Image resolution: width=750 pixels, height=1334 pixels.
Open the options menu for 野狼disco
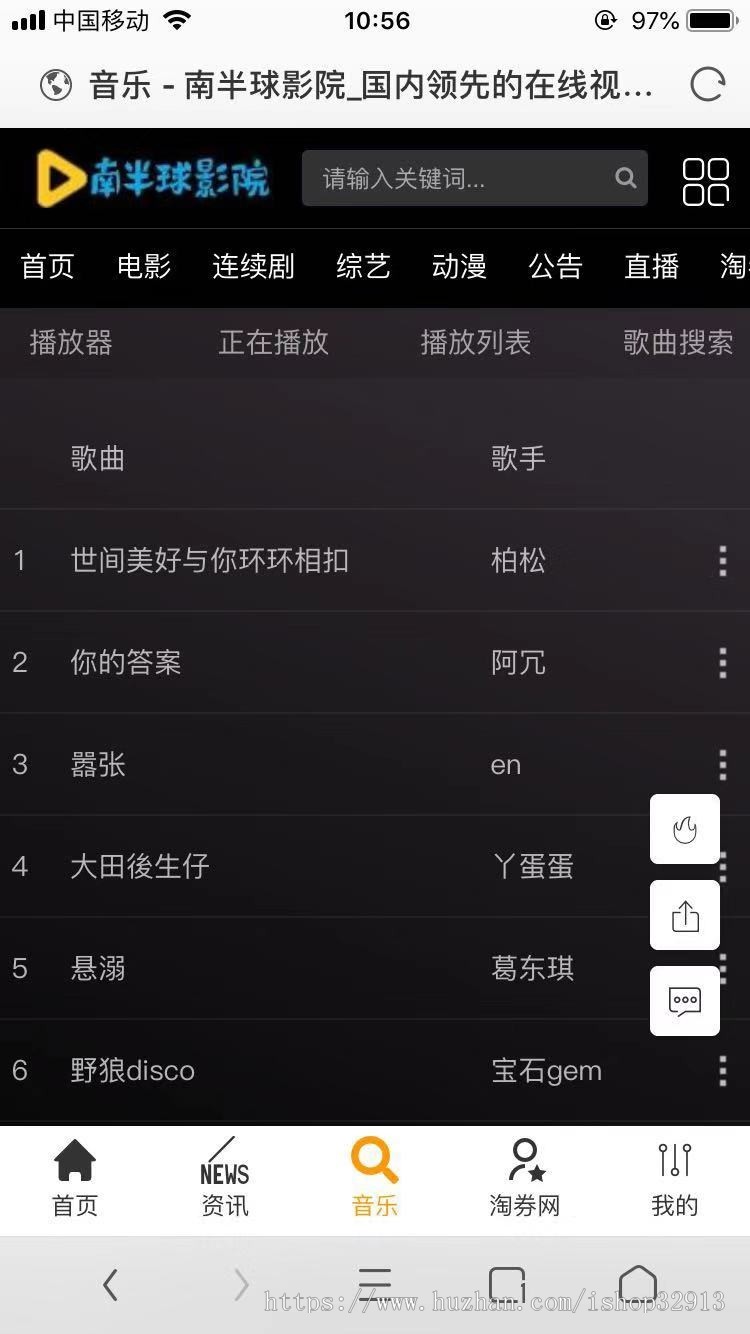tap(722, 1070)
